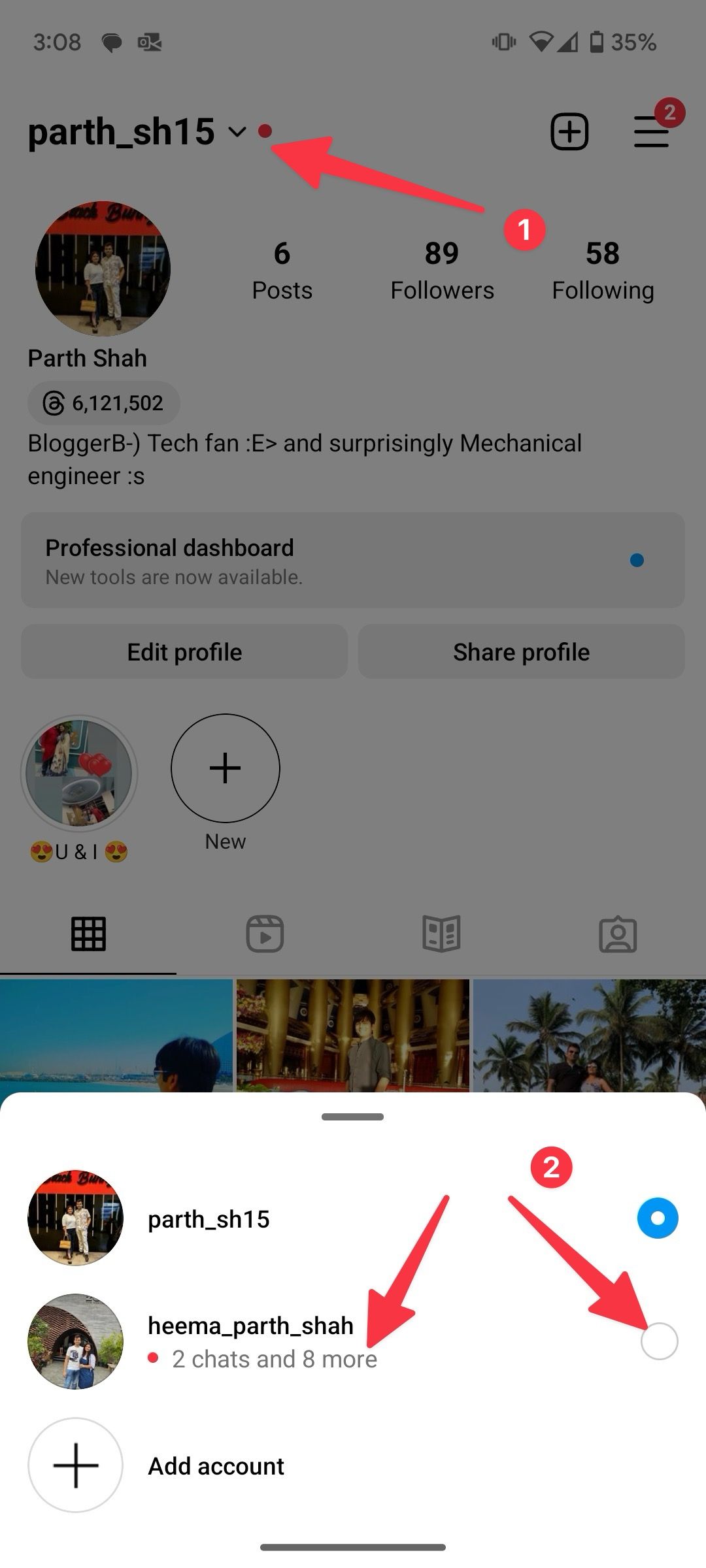Add a New story highlight
This screenshot has height=1568, width=706.
coord(226,768)
